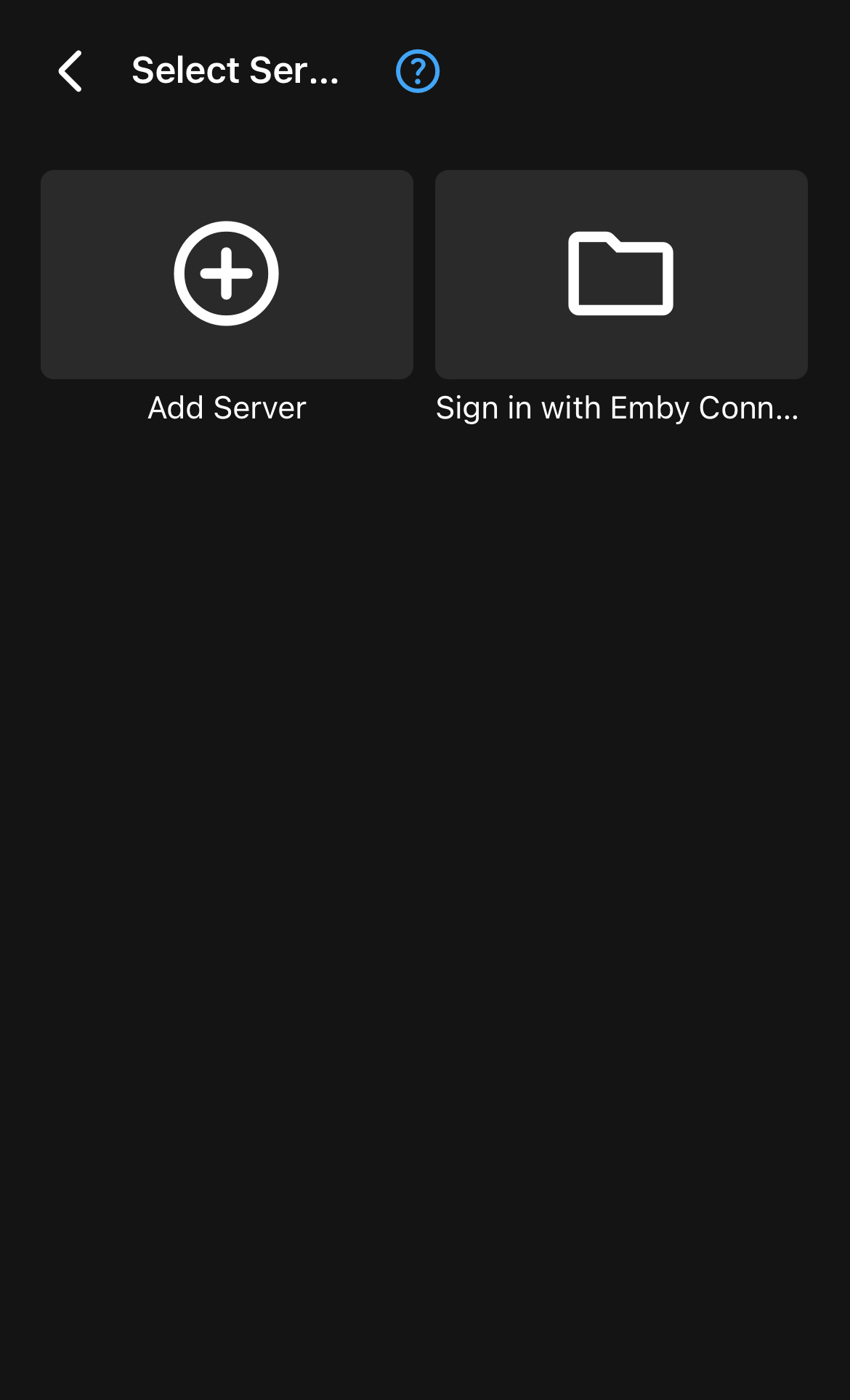Tap the blue question mark beside the title

click(418, 70)
